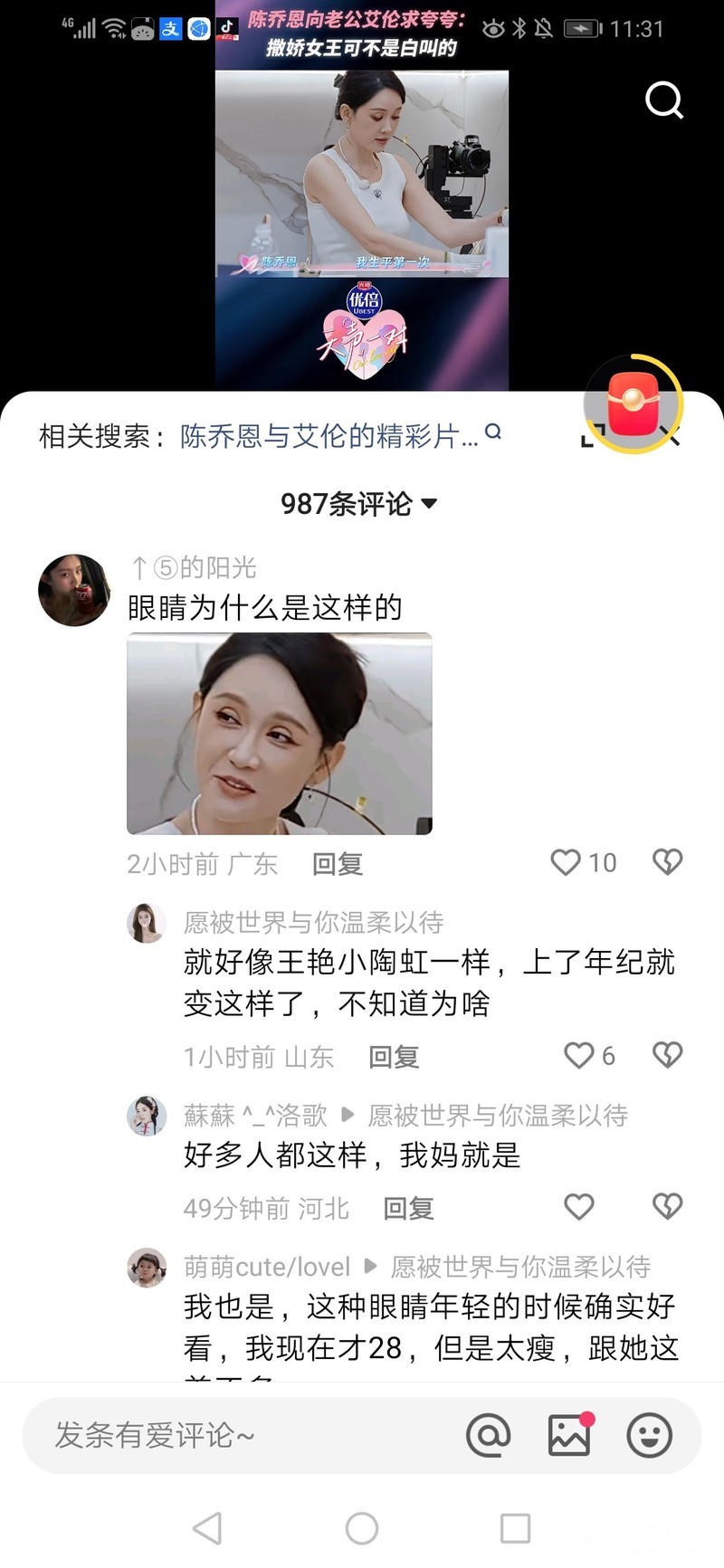Viewport: 724px width, 1568px height.
Task: Go back with the system back button
Action: 207,1528
